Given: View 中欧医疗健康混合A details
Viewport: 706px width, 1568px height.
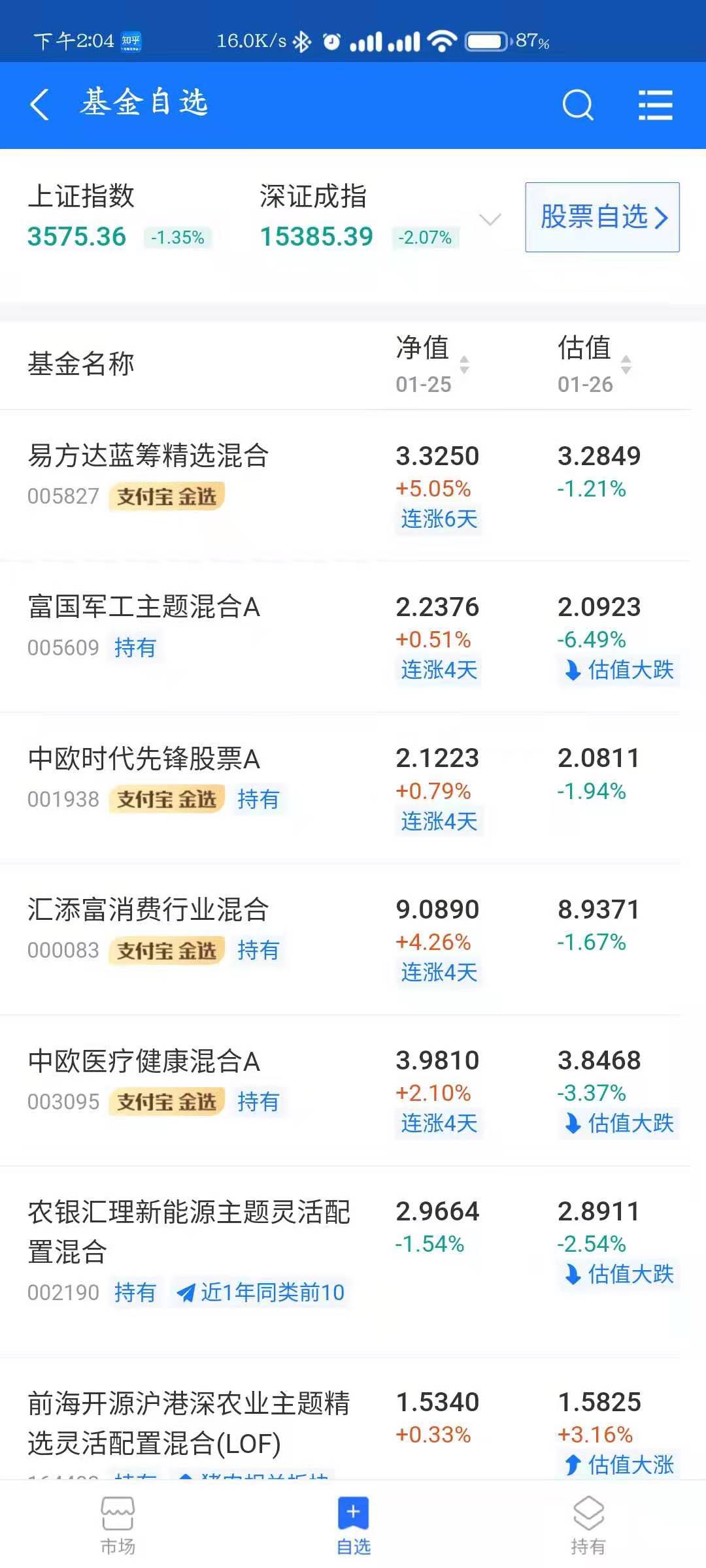Looking at the screenshot, I should click(x=353, y=1090).
